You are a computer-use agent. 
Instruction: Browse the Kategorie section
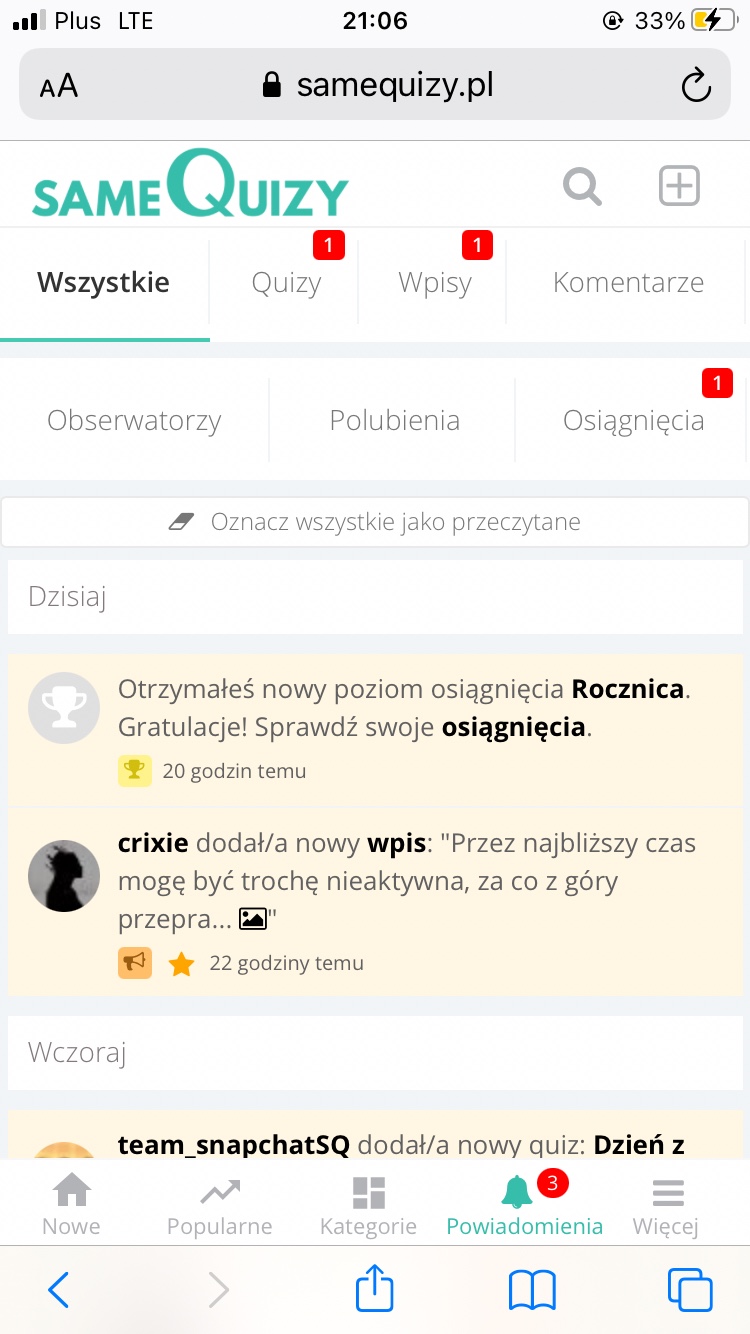pyautogui.click(x=368, y=1204)
